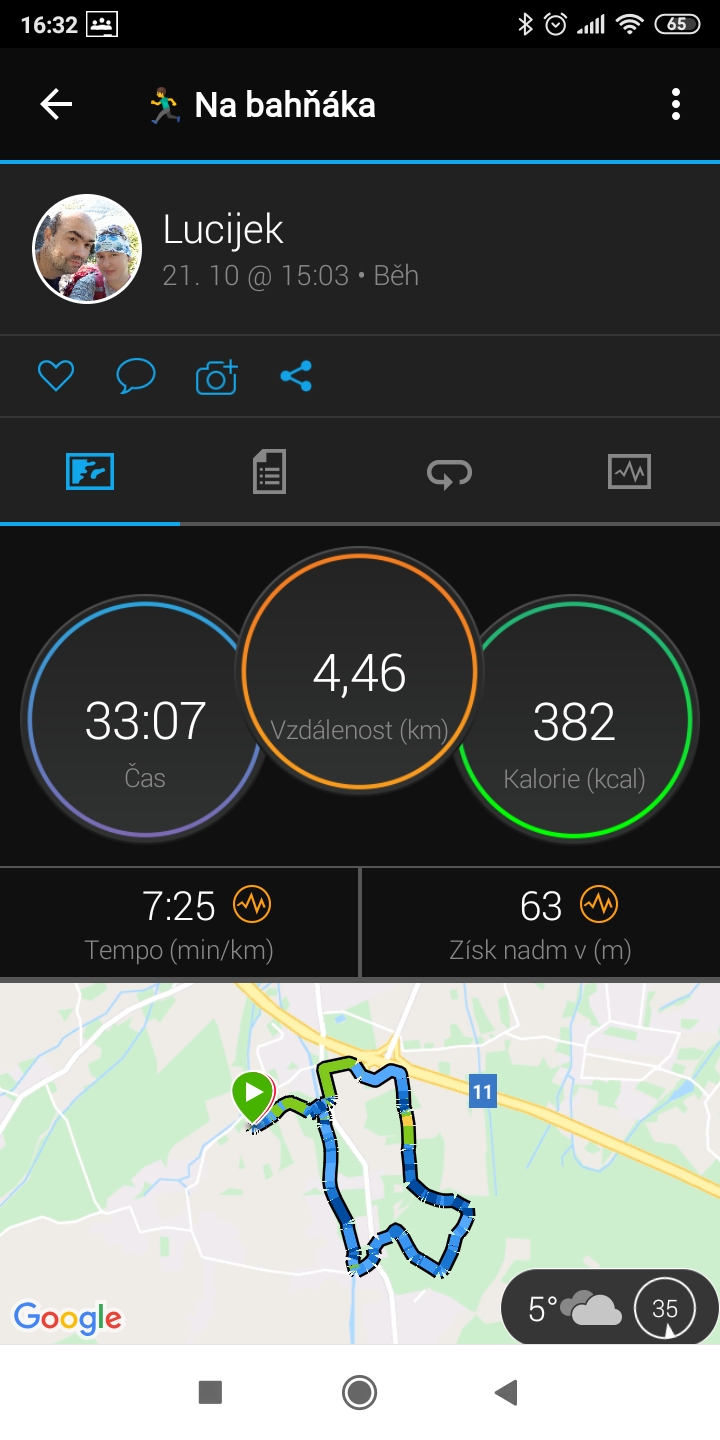This screenshot has height=1440, width=720.
Task: Open the comments bubble
Action: point(135,376)
